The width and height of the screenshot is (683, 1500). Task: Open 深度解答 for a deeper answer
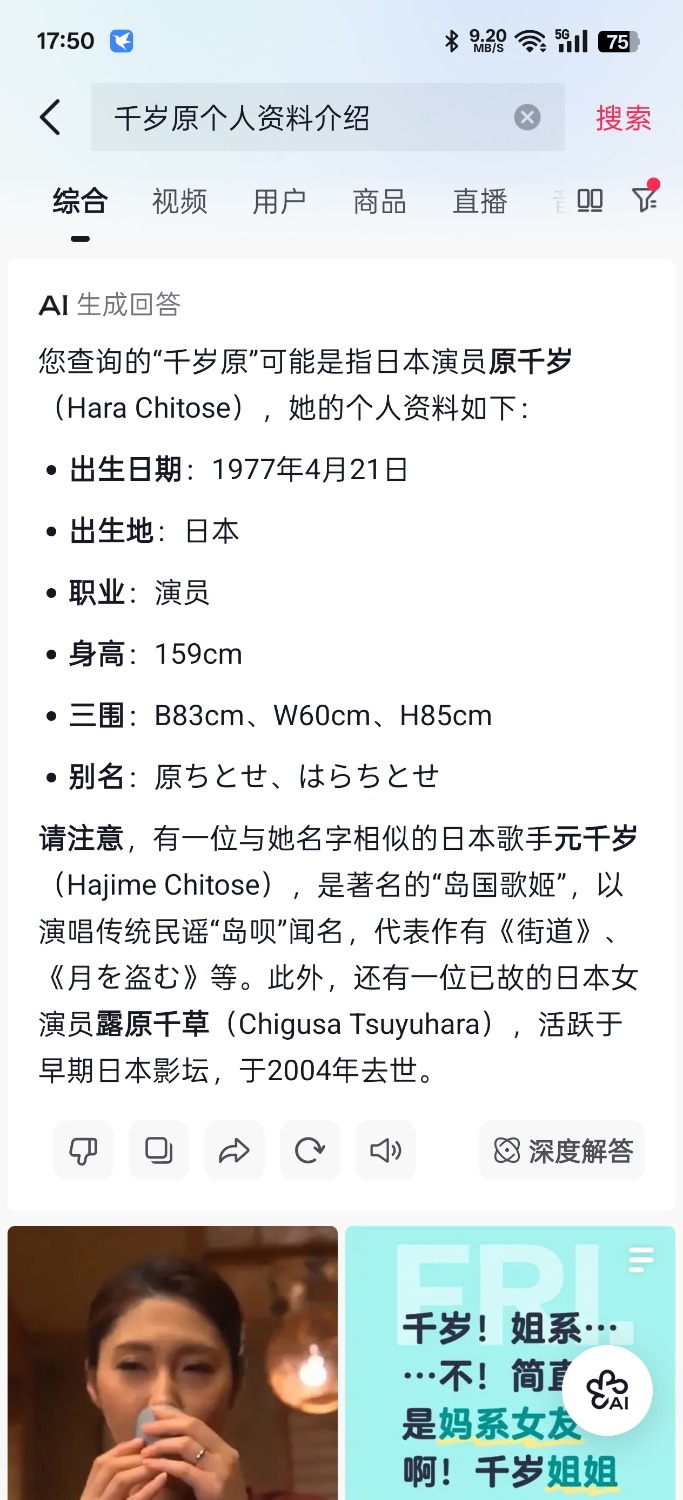563,1150
